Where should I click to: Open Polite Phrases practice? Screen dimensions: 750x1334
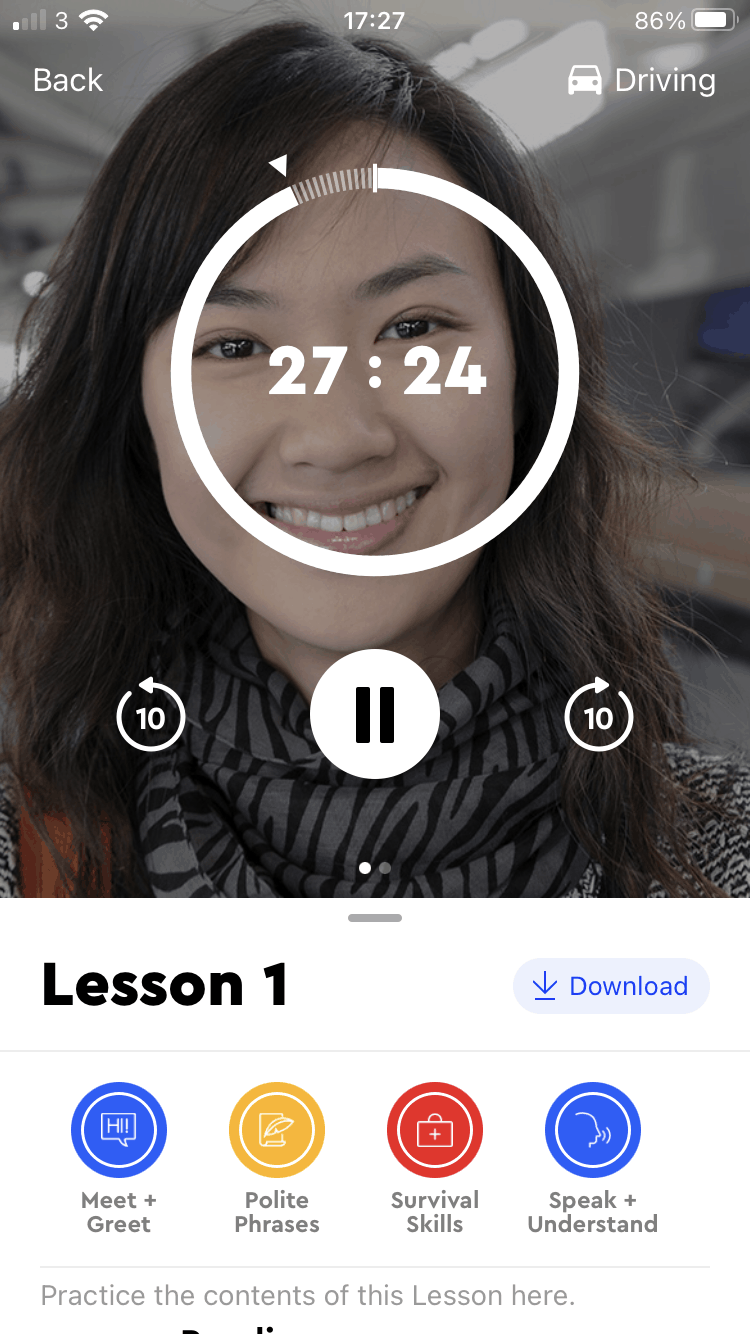(x=277, y=1130)
